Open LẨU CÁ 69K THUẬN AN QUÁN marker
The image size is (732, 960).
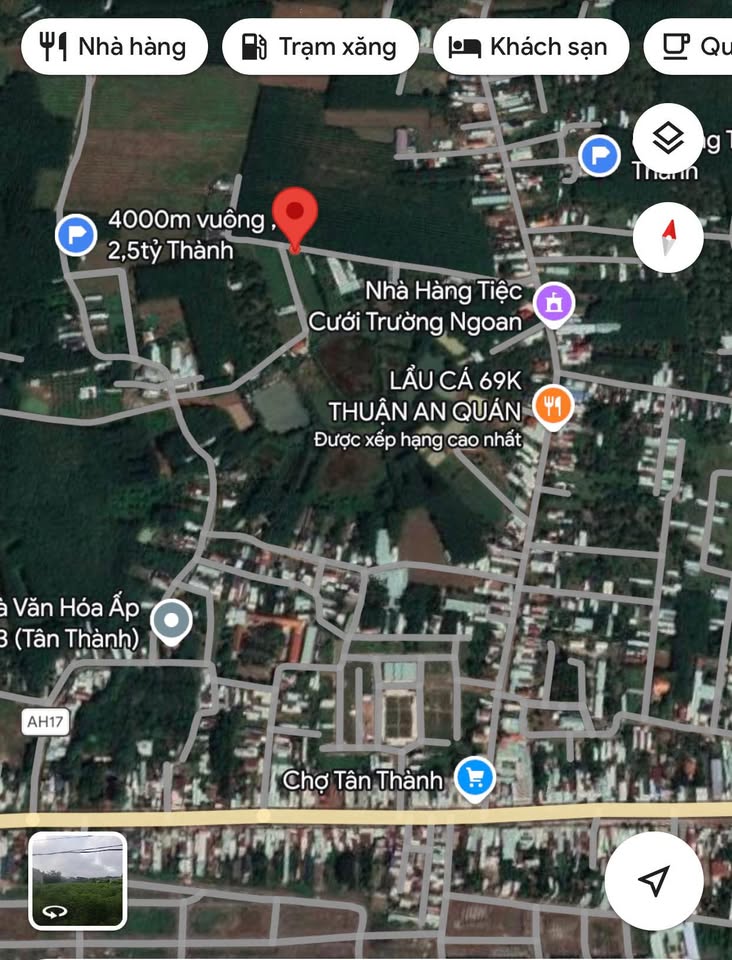click(552, 405)
